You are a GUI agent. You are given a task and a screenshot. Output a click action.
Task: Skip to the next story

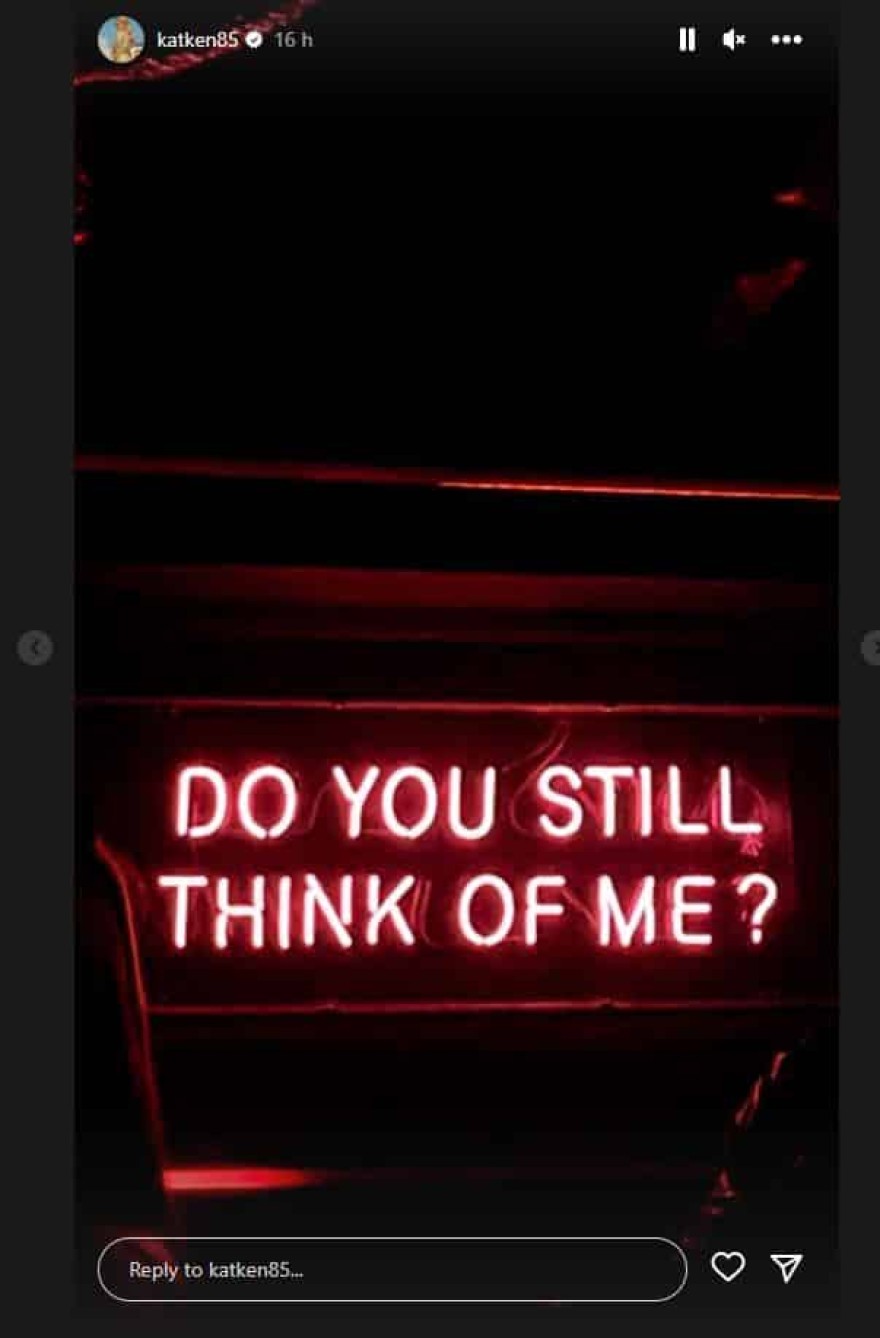[871, 648]
